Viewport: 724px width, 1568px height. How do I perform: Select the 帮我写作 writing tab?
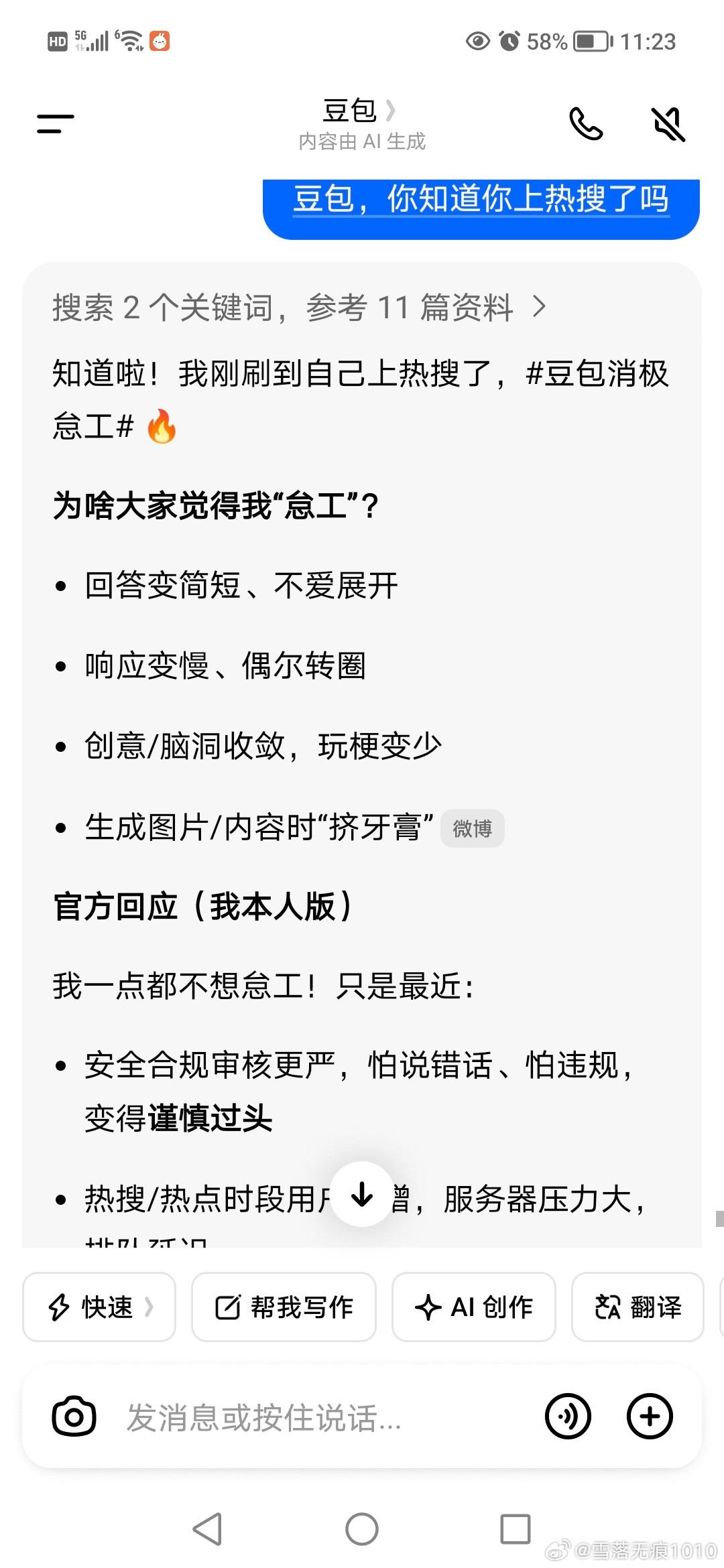pyautogui.click(x=283, y=1307)
